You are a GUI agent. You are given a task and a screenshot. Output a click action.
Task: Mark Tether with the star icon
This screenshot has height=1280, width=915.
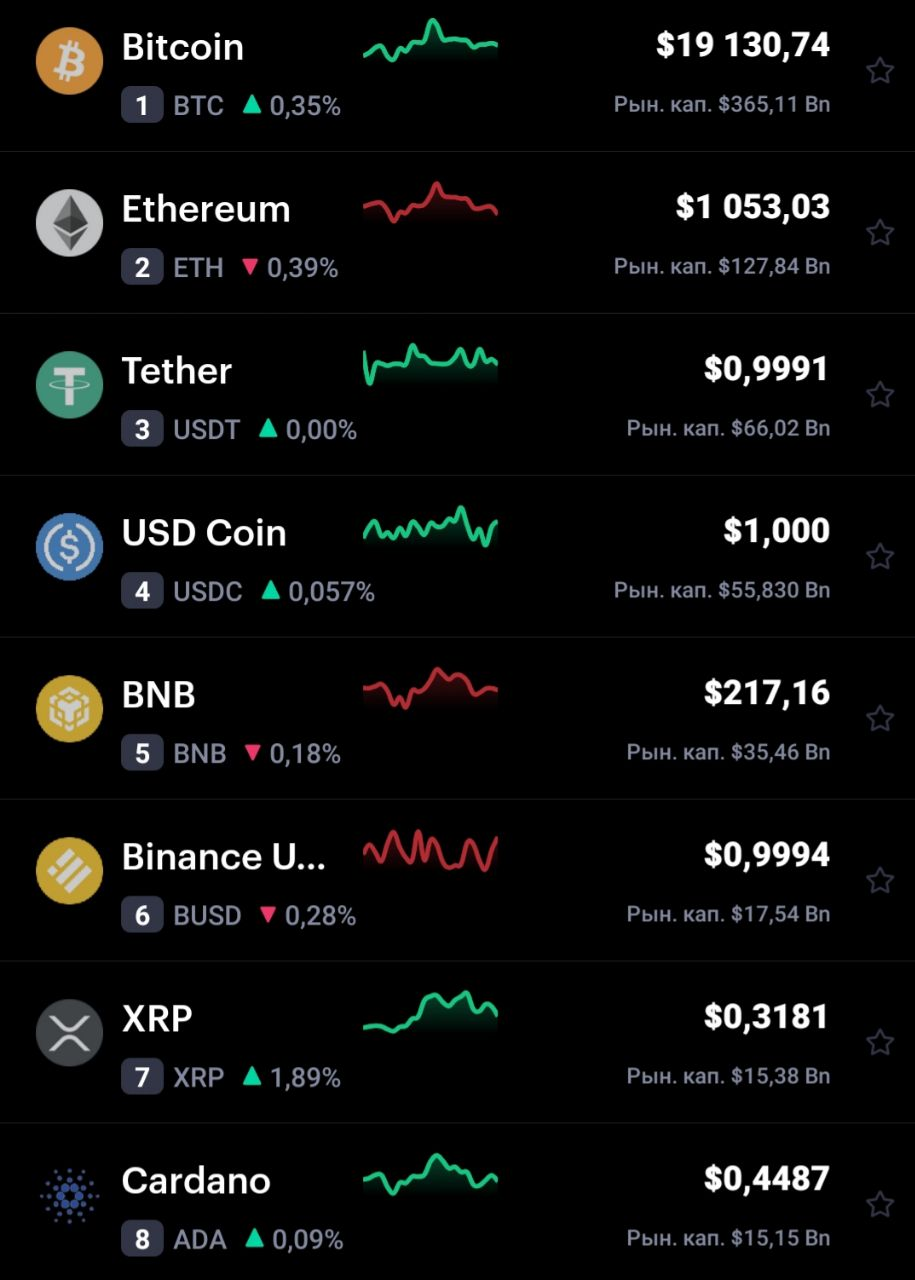pyautogui.click(x=879, y=395)
